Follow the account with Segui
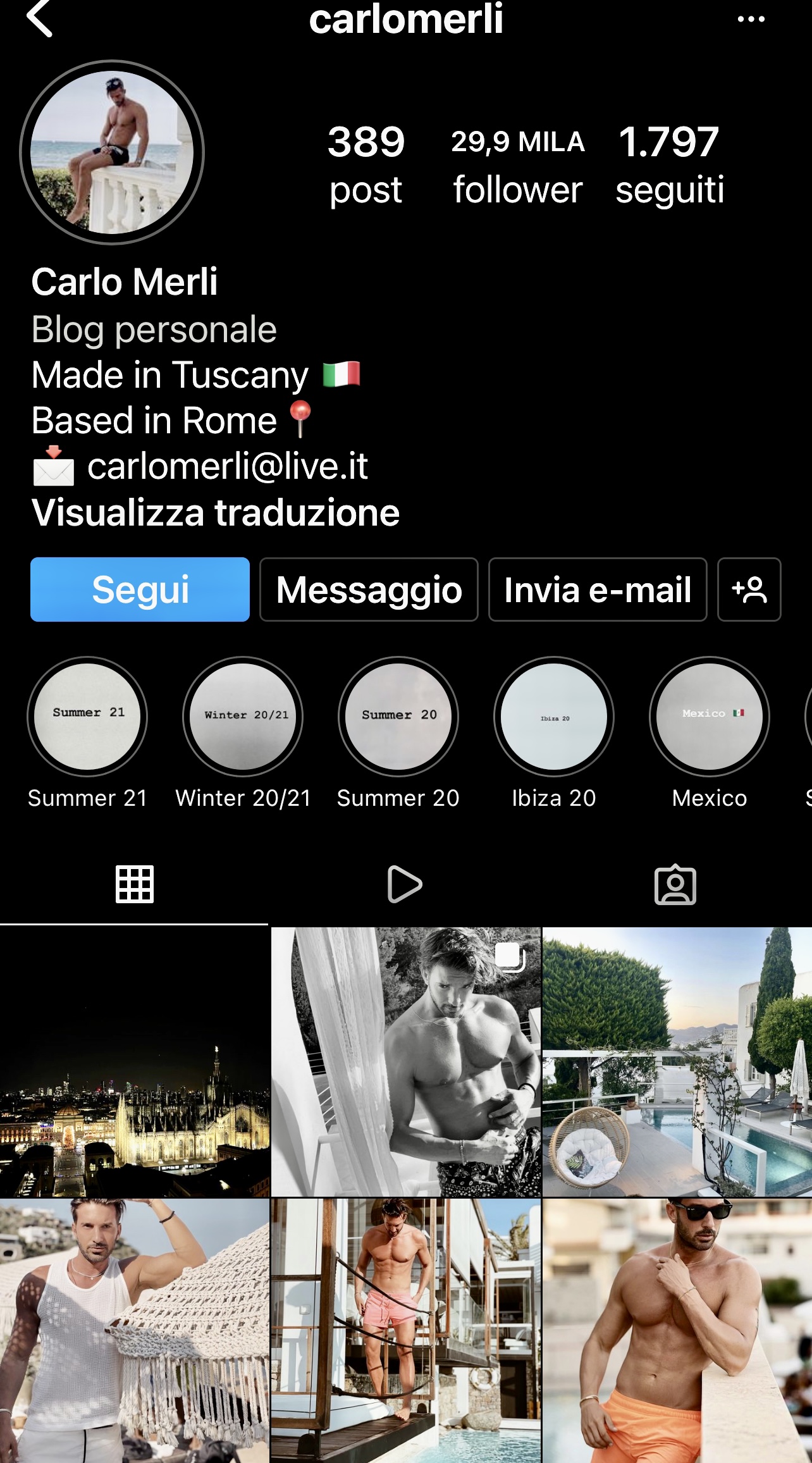The height and width of the screenshot is (1463, 812). click(x=140, y=590)
